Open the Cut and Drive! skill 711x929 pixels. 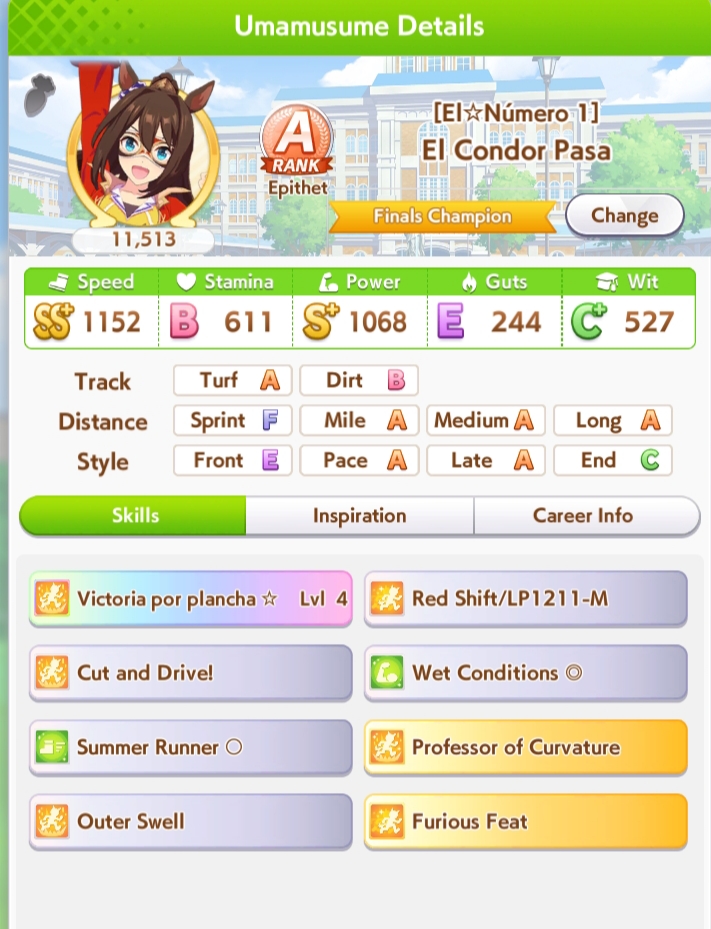190,673
